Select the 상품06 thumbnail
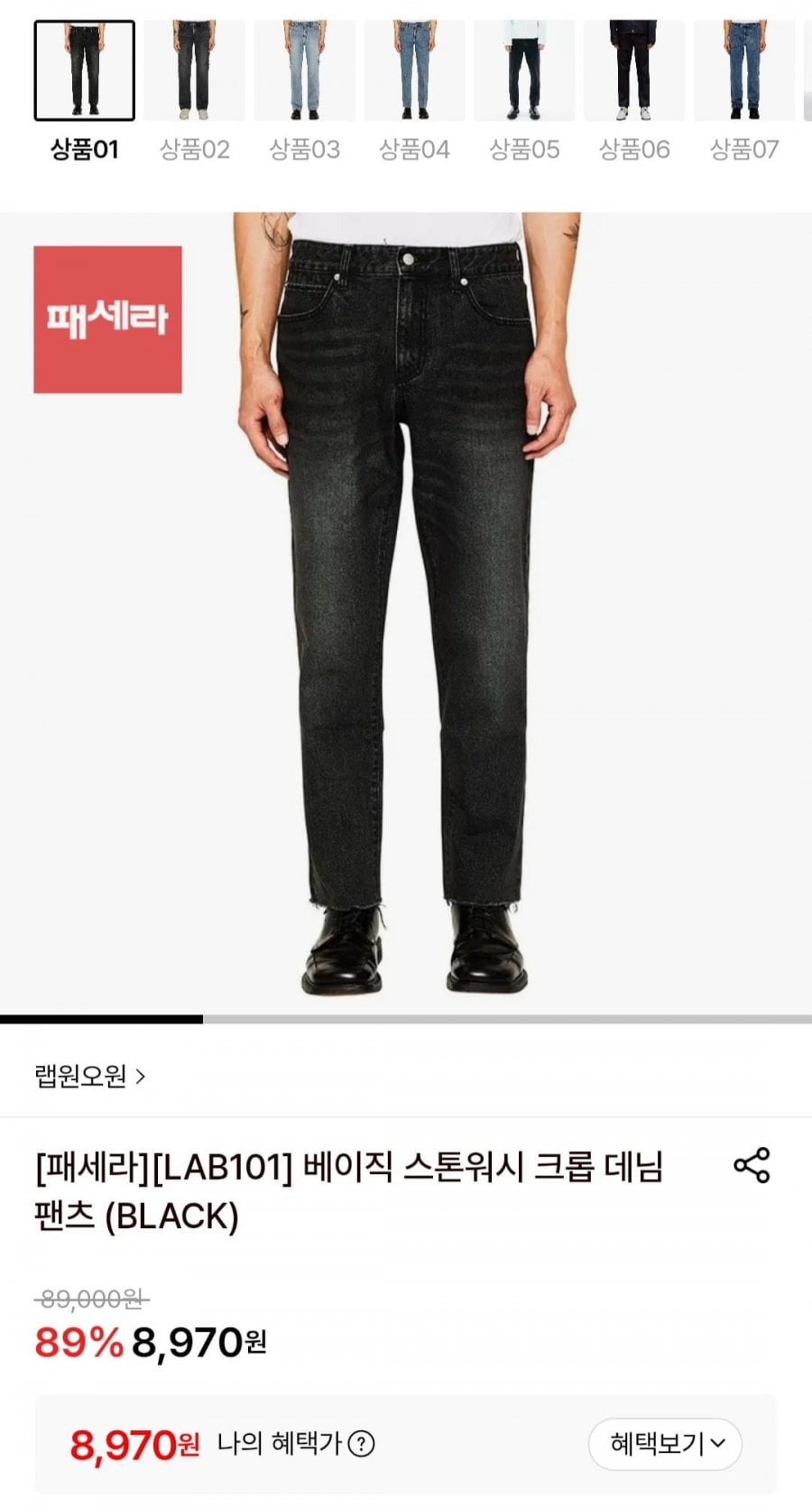812x1507 pixels. [x=634, y=70]
